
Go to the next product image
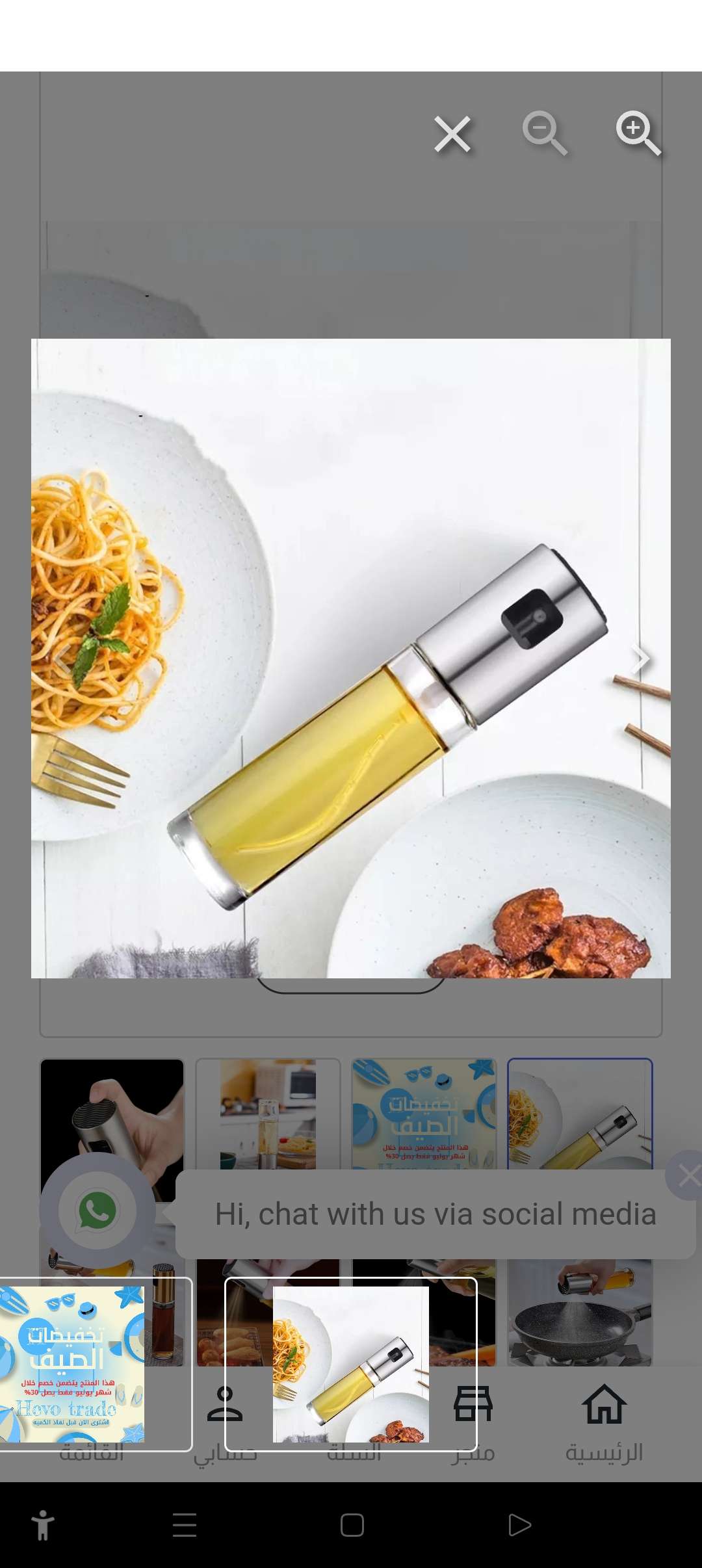coord(640,659)
